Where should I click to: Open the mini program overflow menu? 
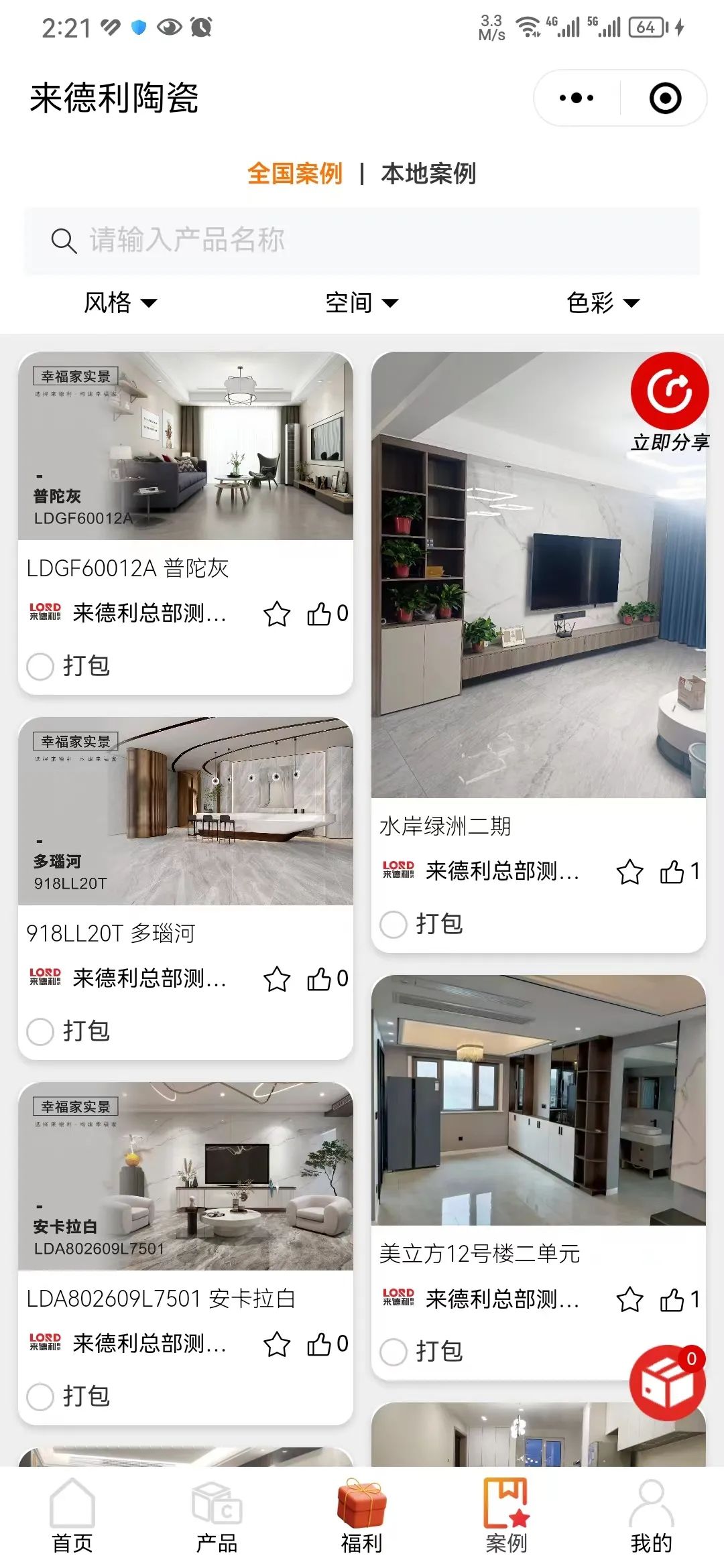(576, 98)
